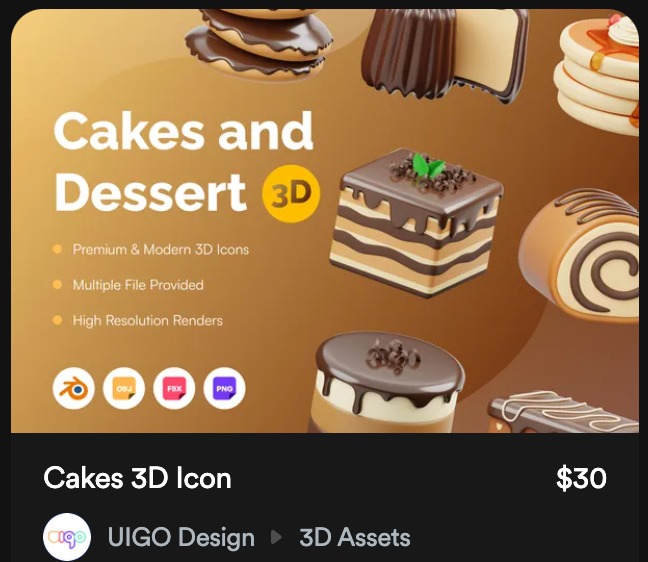Screen dimensions: 648x562
Task: Tap the UIGO Design avatar
Action: 67,537
